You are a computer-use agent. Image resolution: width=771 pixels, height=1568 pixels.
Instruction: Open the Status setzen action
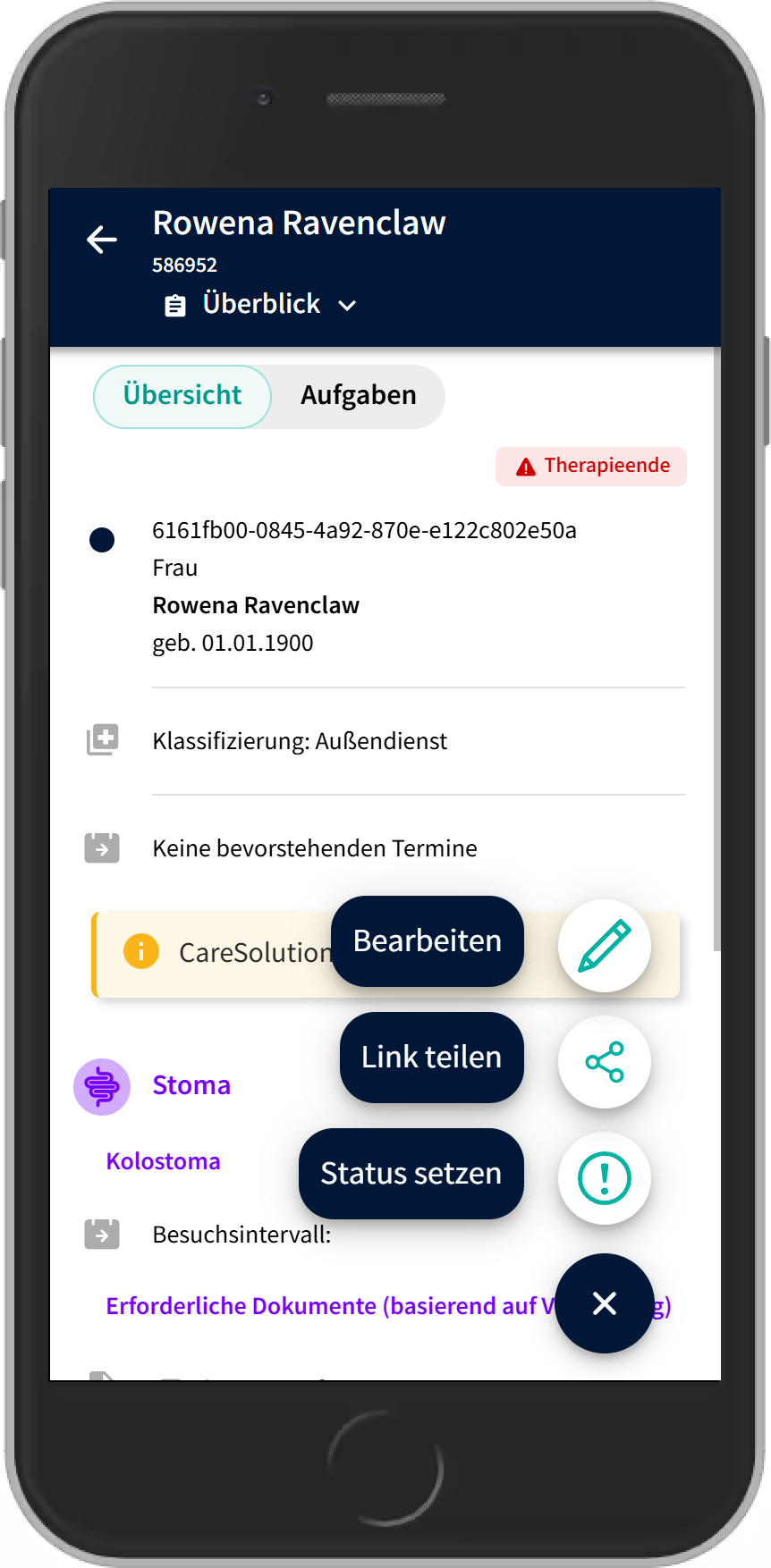pyautogui.click(x=605, y=1178)
